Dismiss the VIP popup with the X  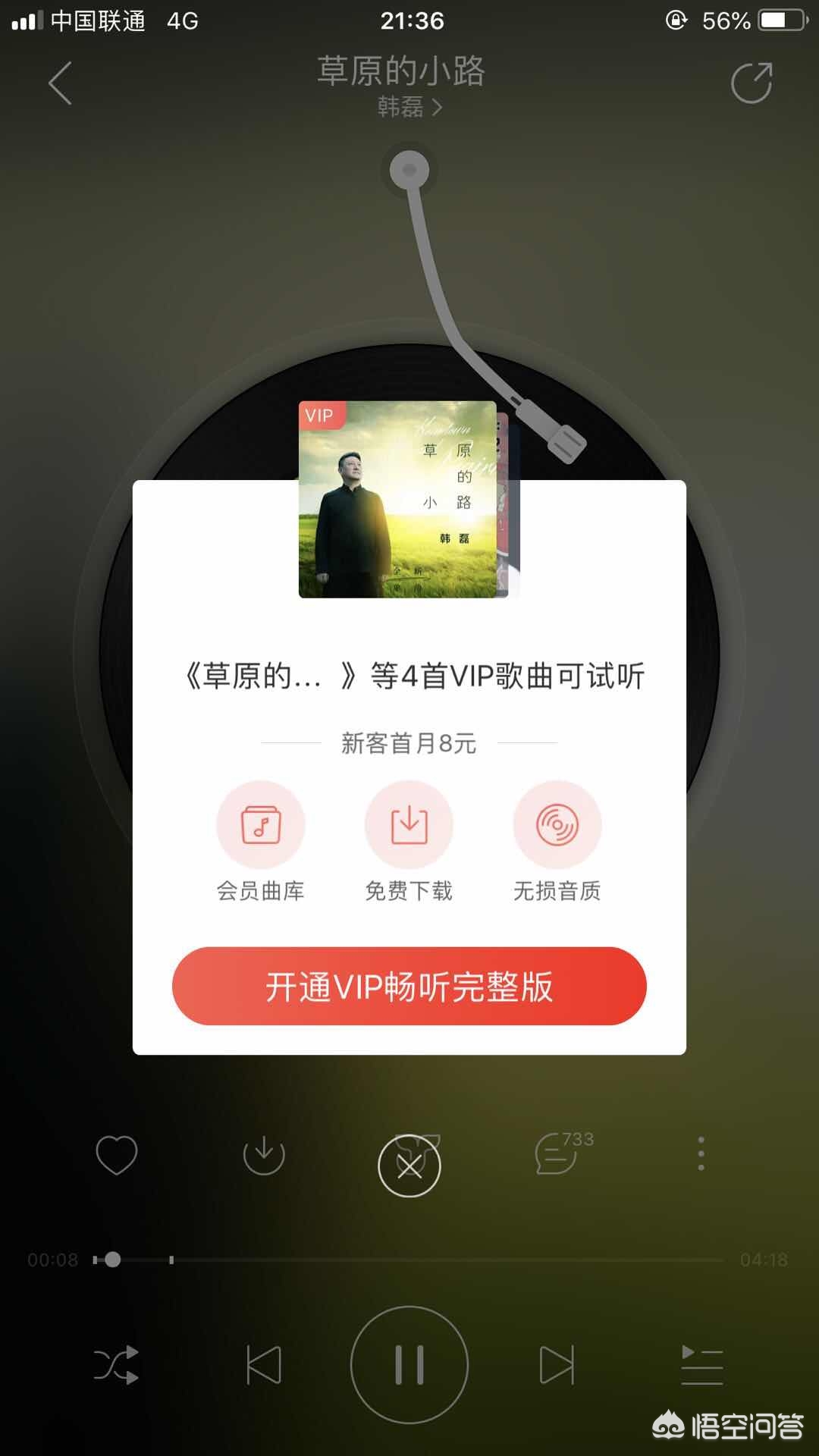[x=409, y=1166]
